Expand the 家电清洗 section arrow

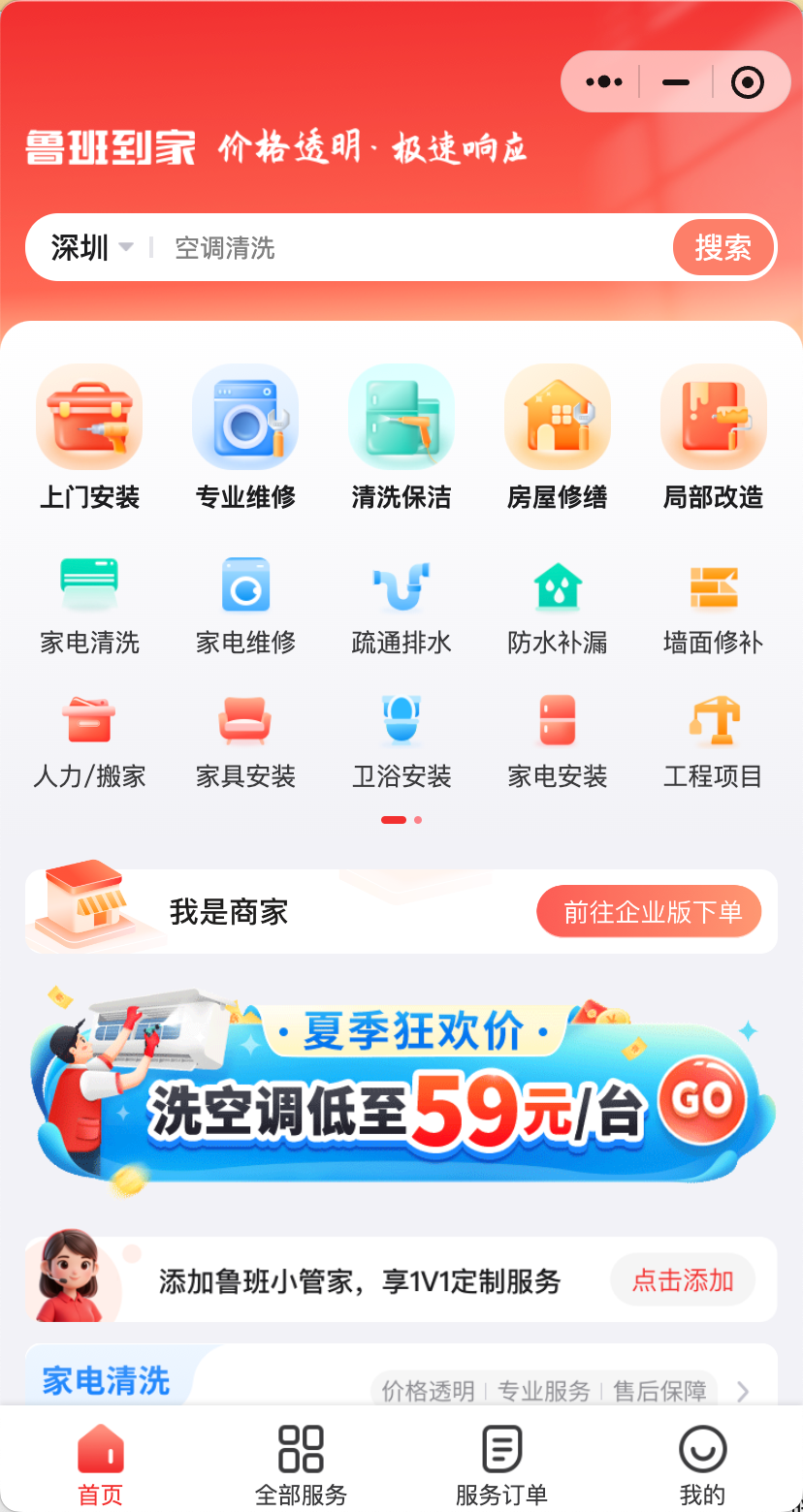click(x=743, y=1392)
